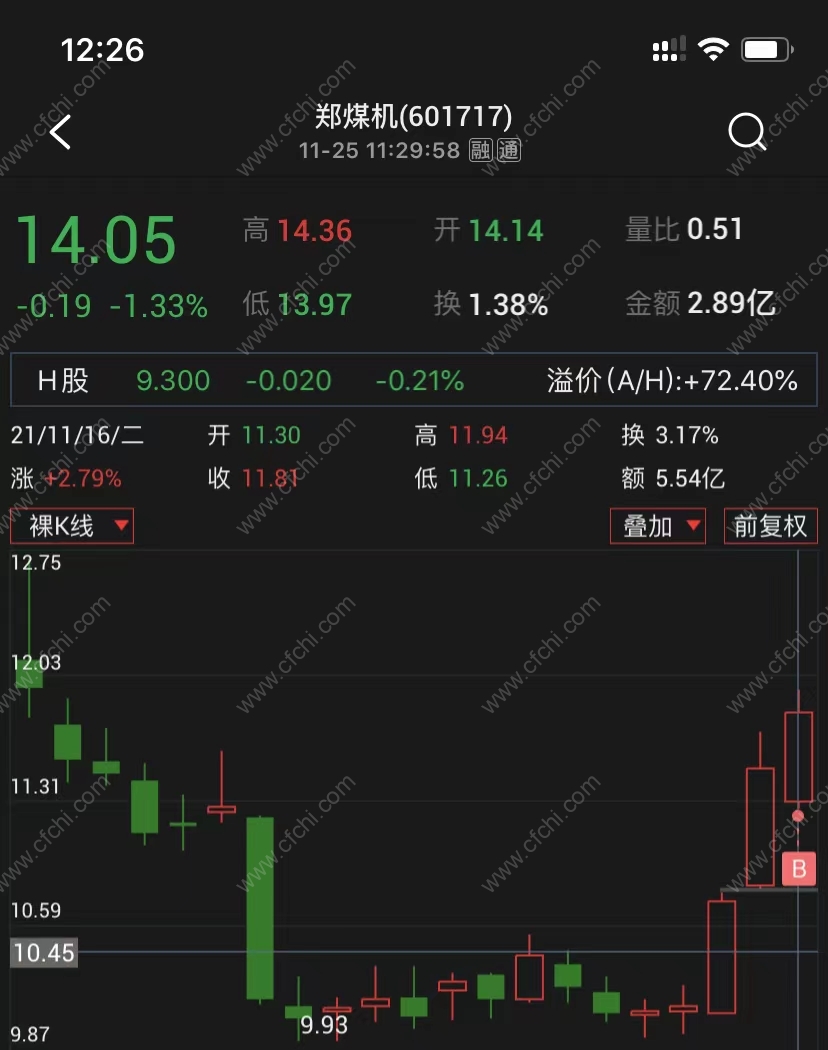The height and width of the screenshot is (1050, 828).
Task: Expand the 叠加 overlay dropdown
Action: click(x=657, y=526)
